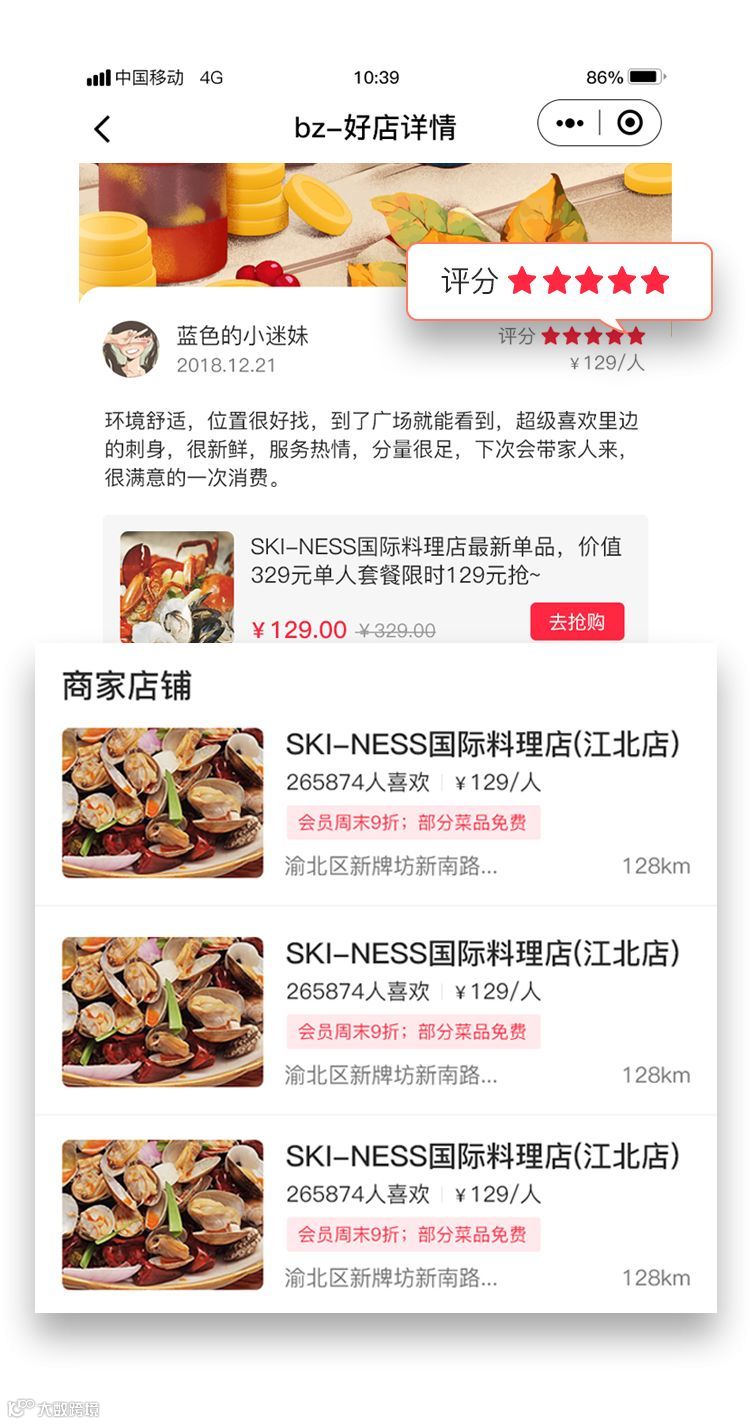
Task: Tap the red 去抢购 button
Action: click(x=577, y=622)
